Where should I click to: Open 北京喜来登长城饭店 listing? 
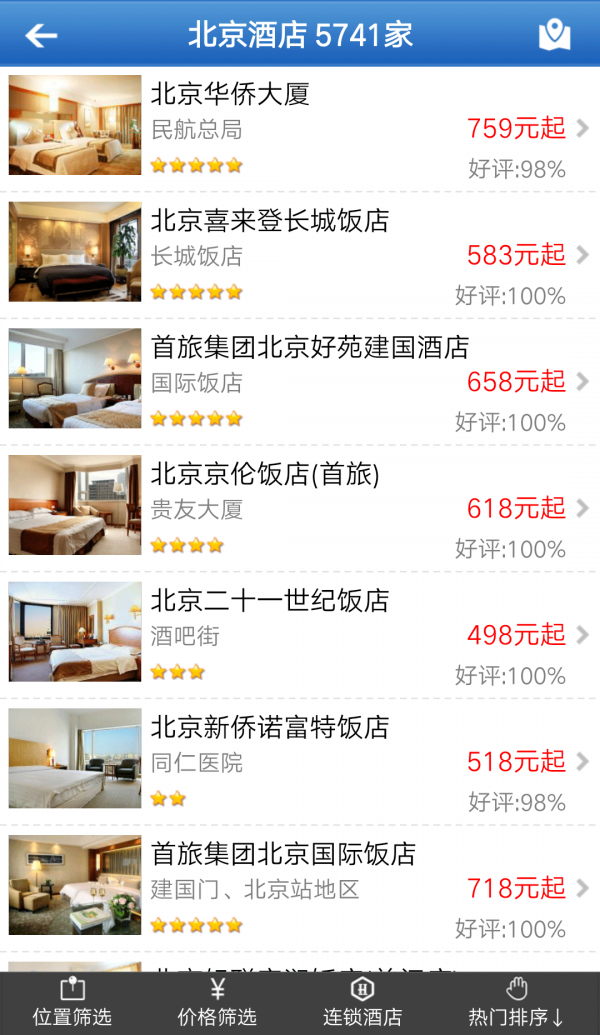click(x=300, y=254)
